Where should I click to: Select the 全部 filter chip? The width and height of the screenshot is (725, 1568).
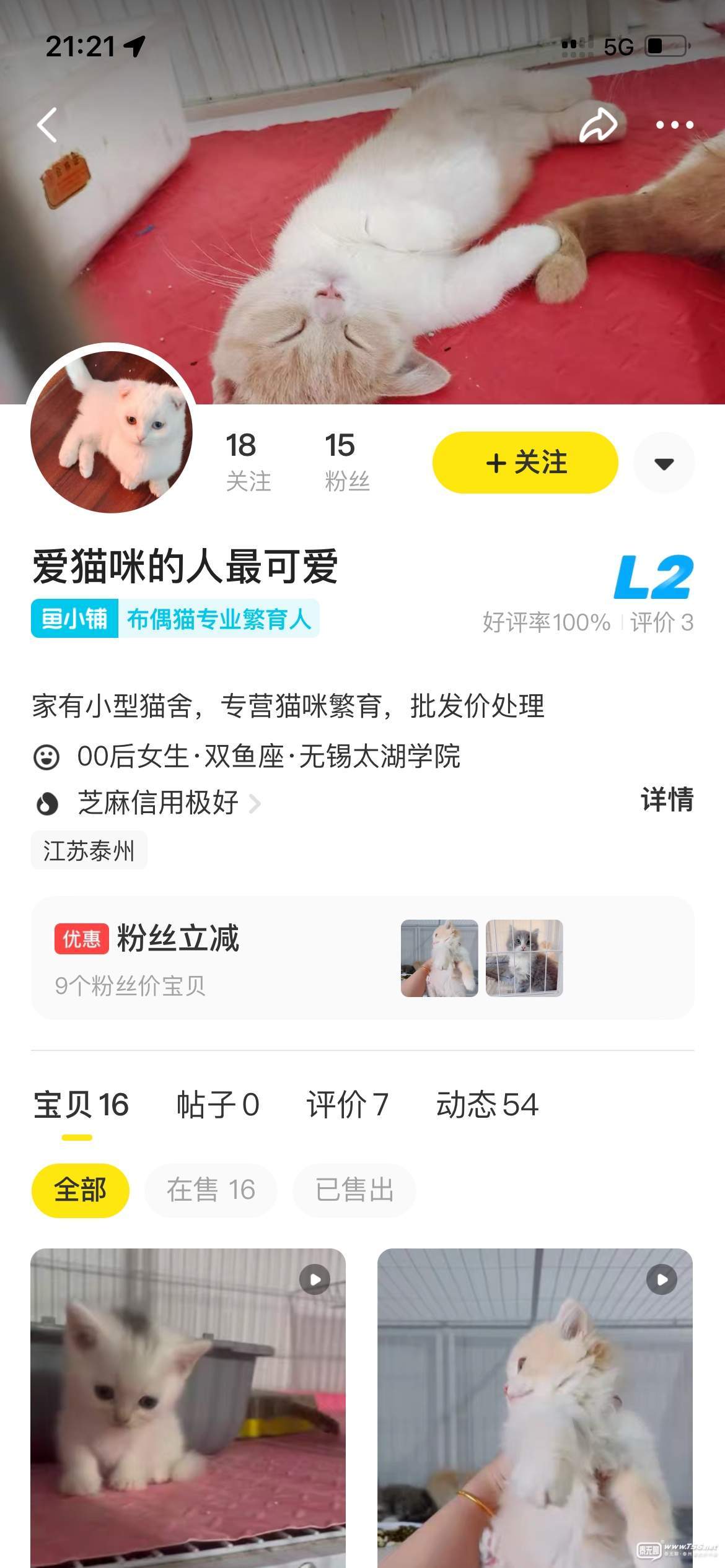[x=80, y=1190]
